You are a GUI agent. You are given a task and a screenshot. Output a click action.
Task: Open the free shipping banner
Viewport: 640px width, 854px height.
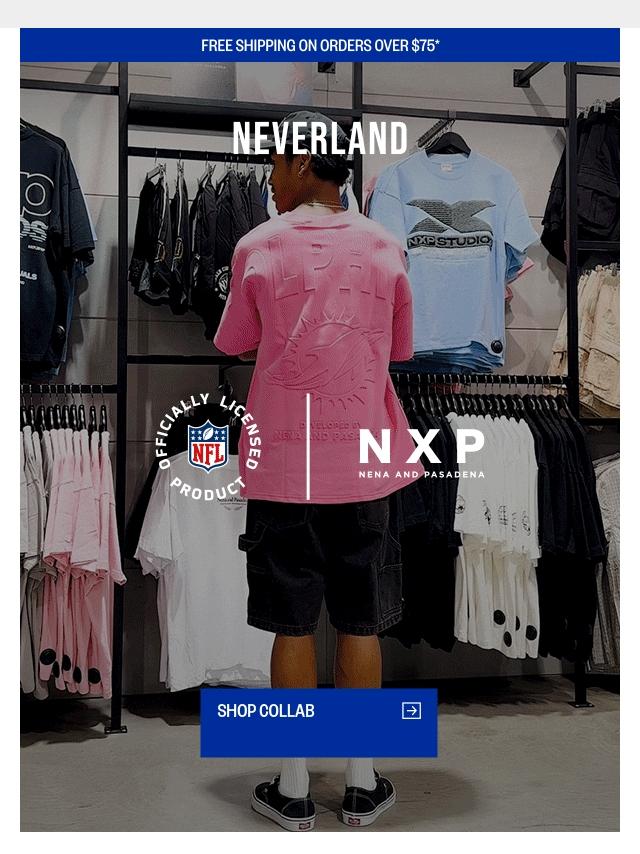click(320, 45)
